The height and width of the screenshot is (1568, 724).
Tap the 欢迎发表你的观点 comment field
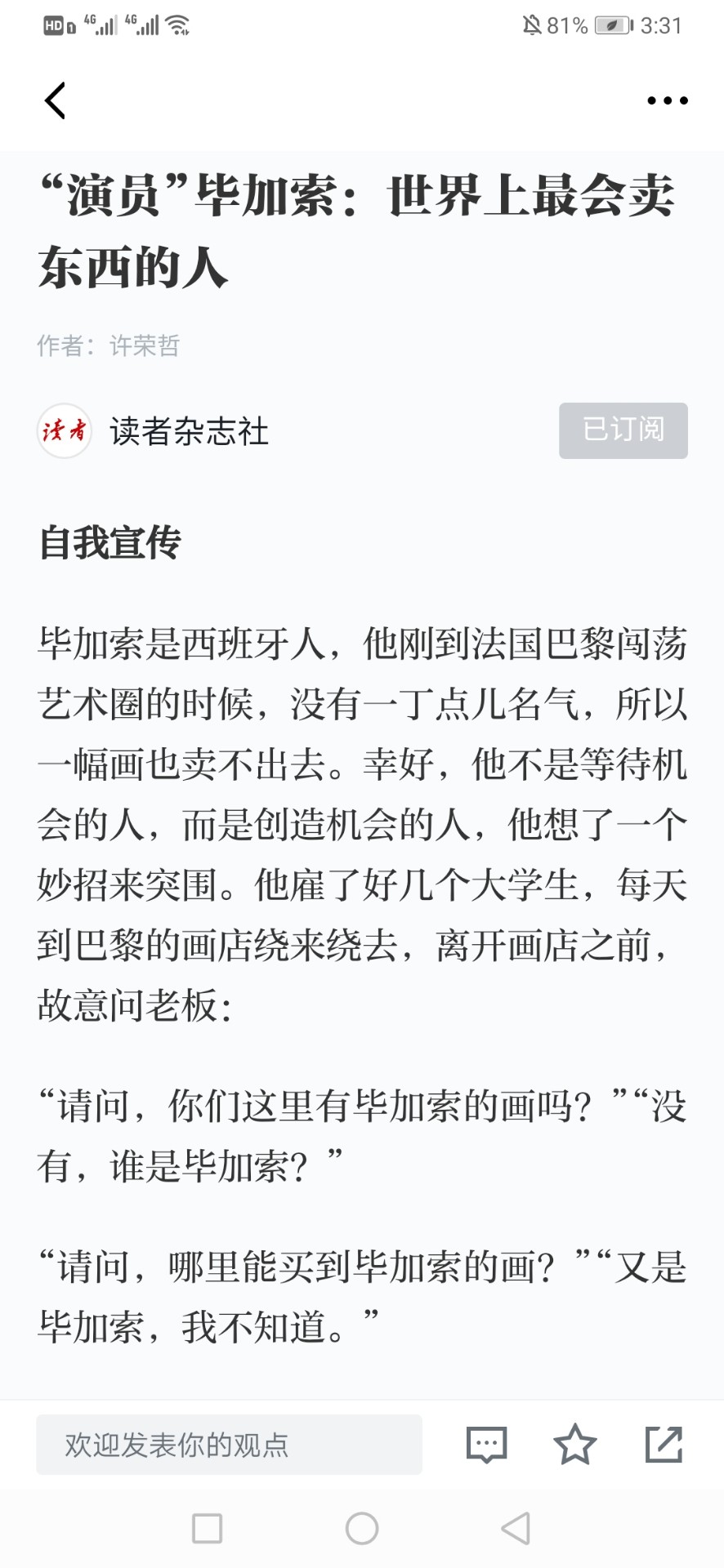coord(229,1445)
